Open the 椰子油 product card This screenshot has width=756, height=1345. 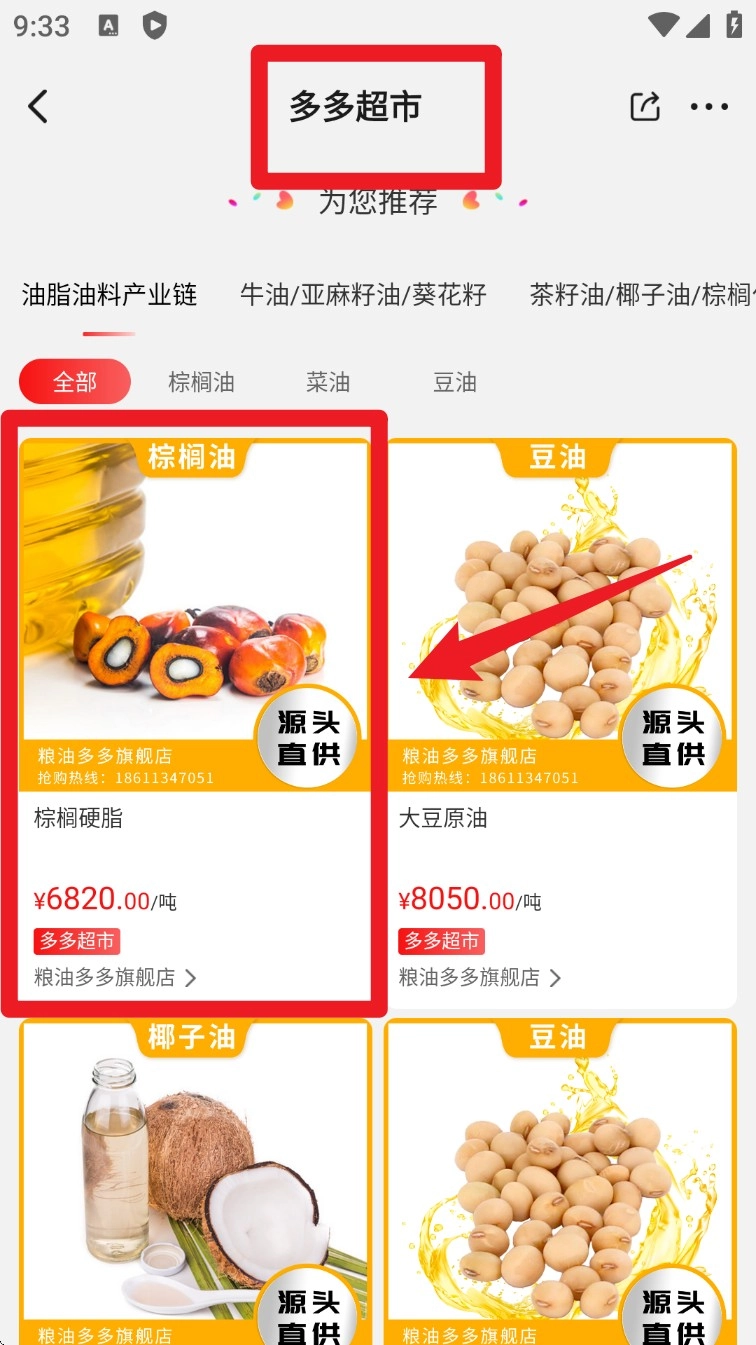pyautogui.click(x=195, y=1180)
